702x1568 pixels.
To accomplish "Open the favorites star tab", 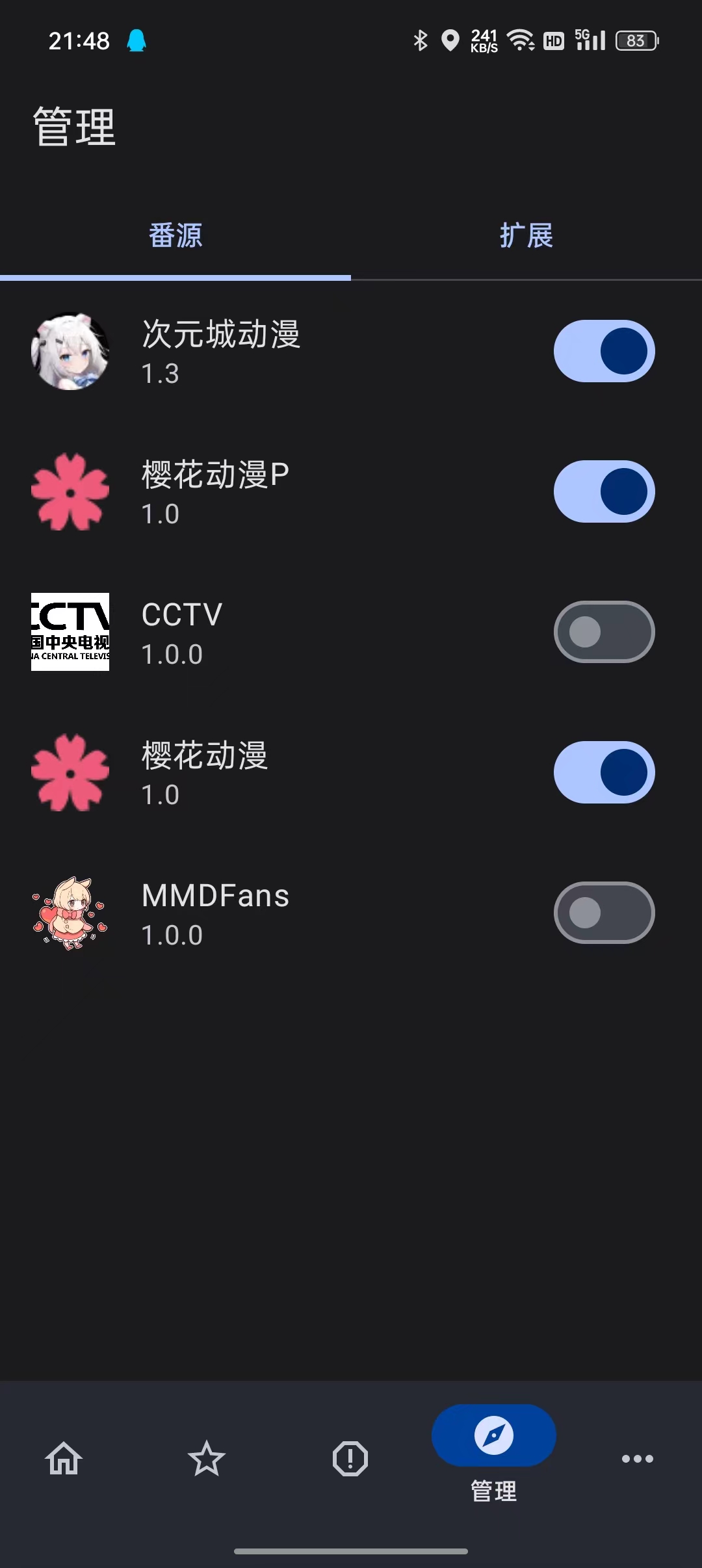I will click(207, 1458).
